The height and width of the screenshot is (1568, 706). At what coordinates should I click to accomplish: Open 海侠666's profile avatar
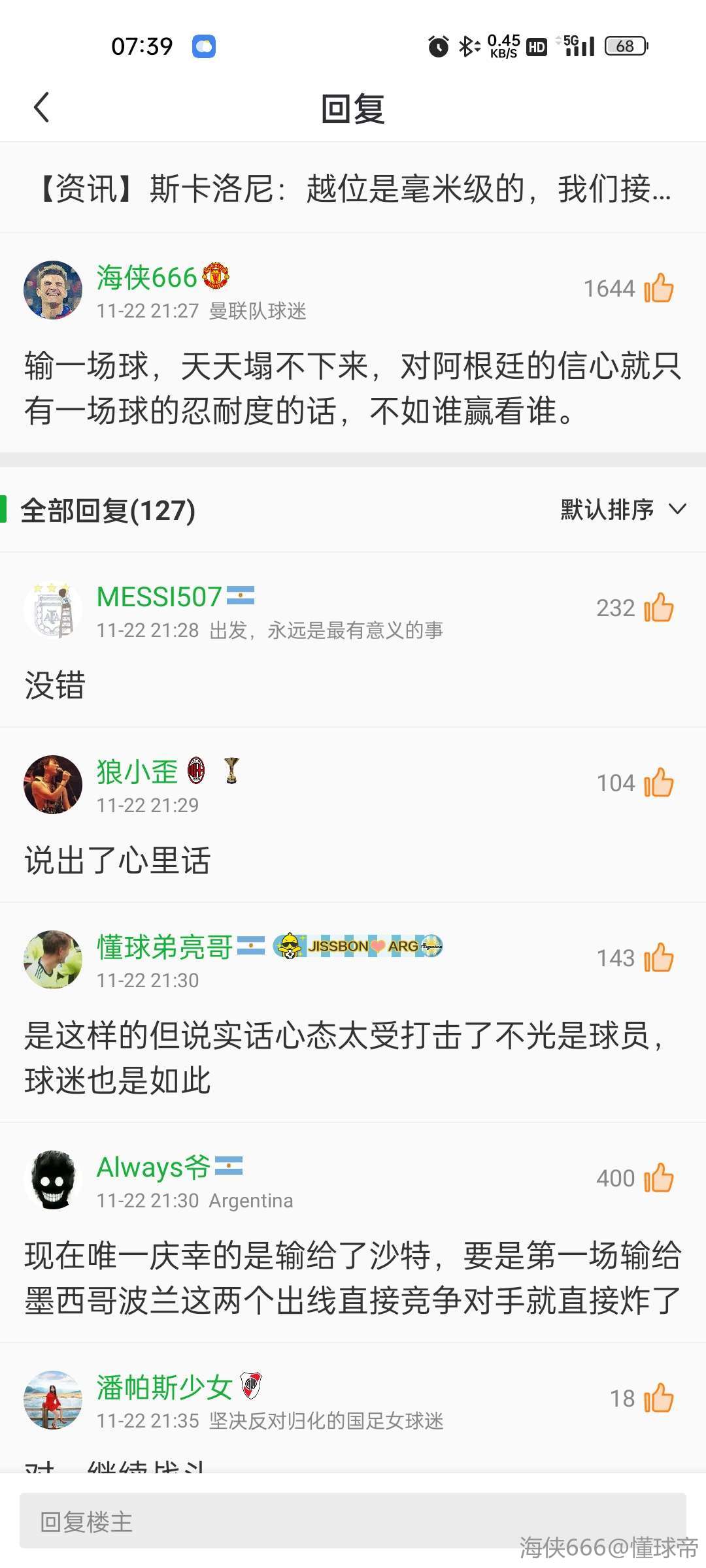(x=53, y=290)
